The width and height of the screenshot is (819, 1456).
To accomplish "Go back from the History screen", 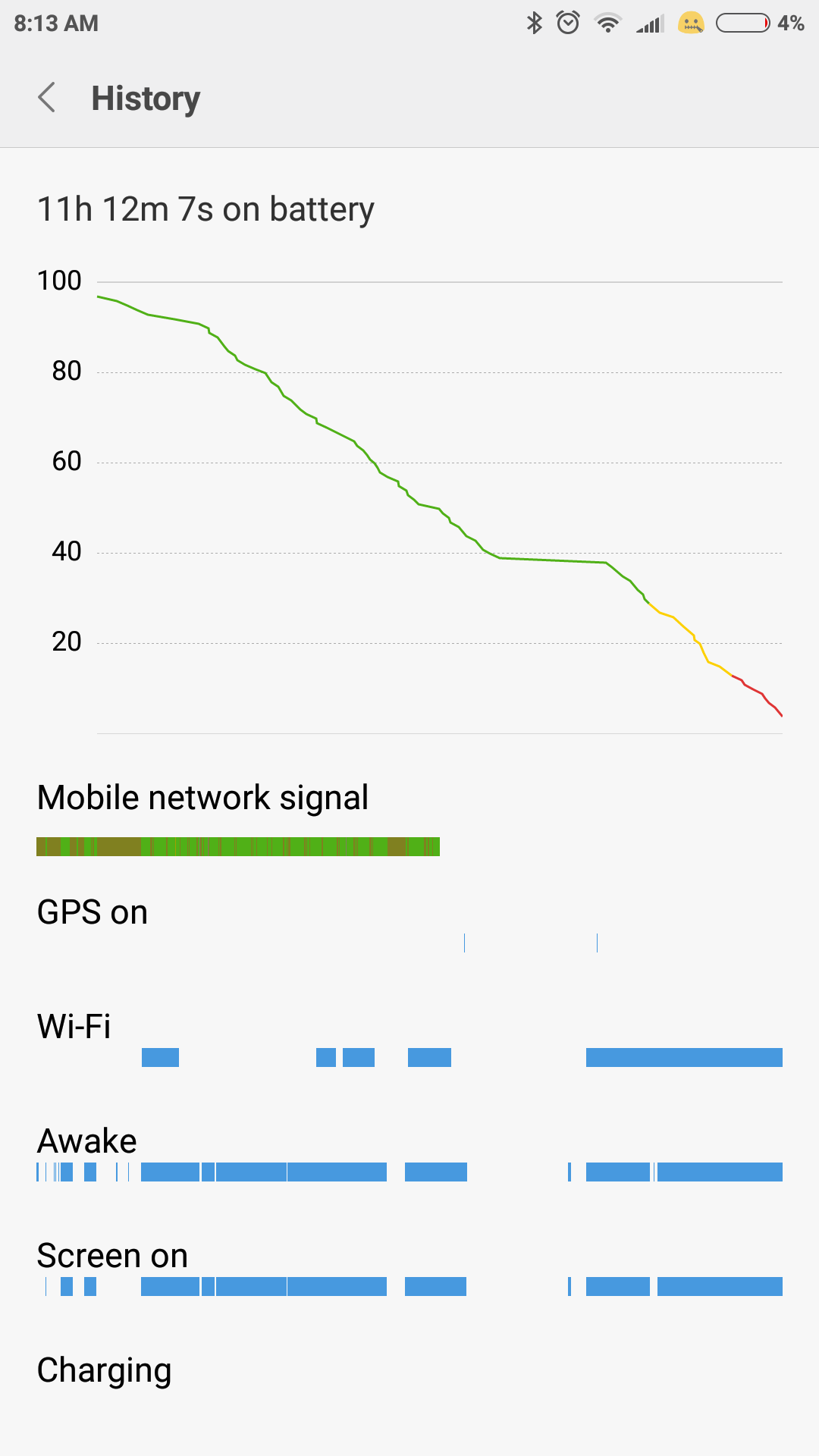I will point(47,98).
